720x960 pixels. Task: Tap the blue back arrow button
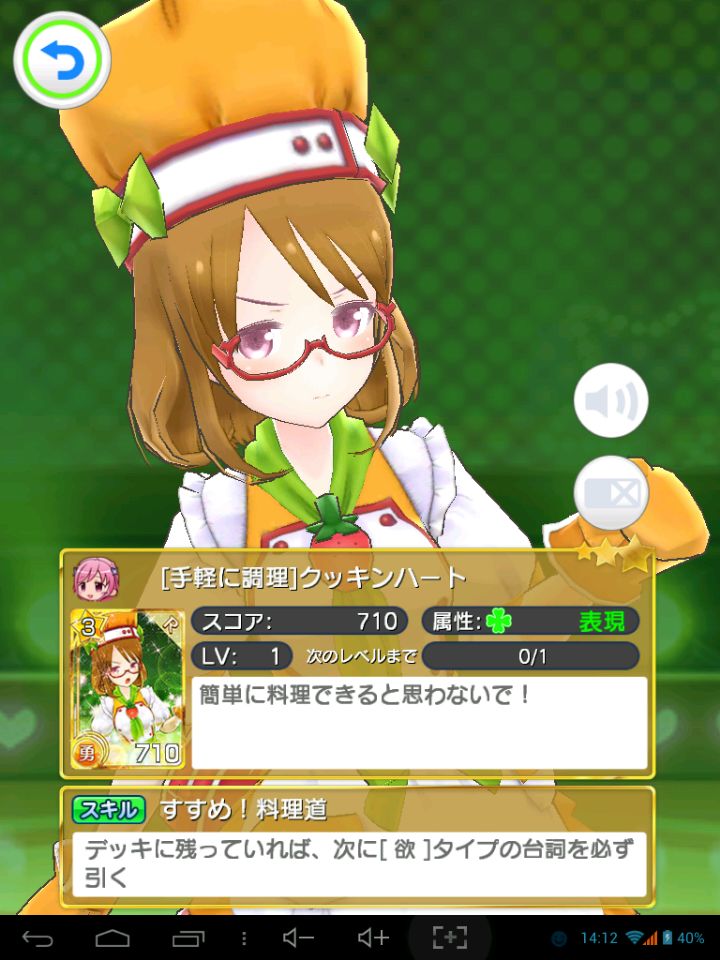61,61
